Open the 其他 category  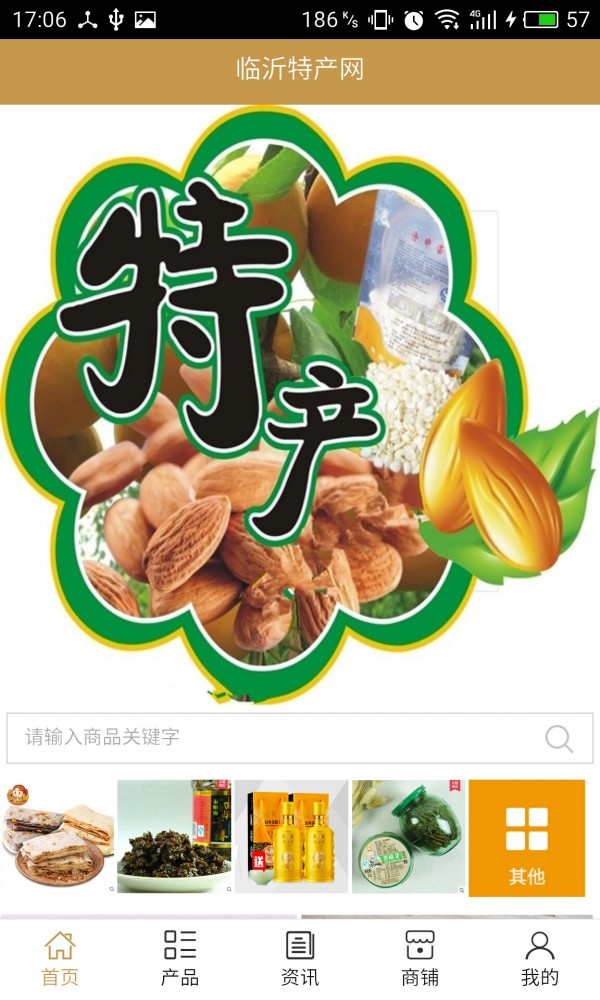pyautogui.click(x=526, y=838)
